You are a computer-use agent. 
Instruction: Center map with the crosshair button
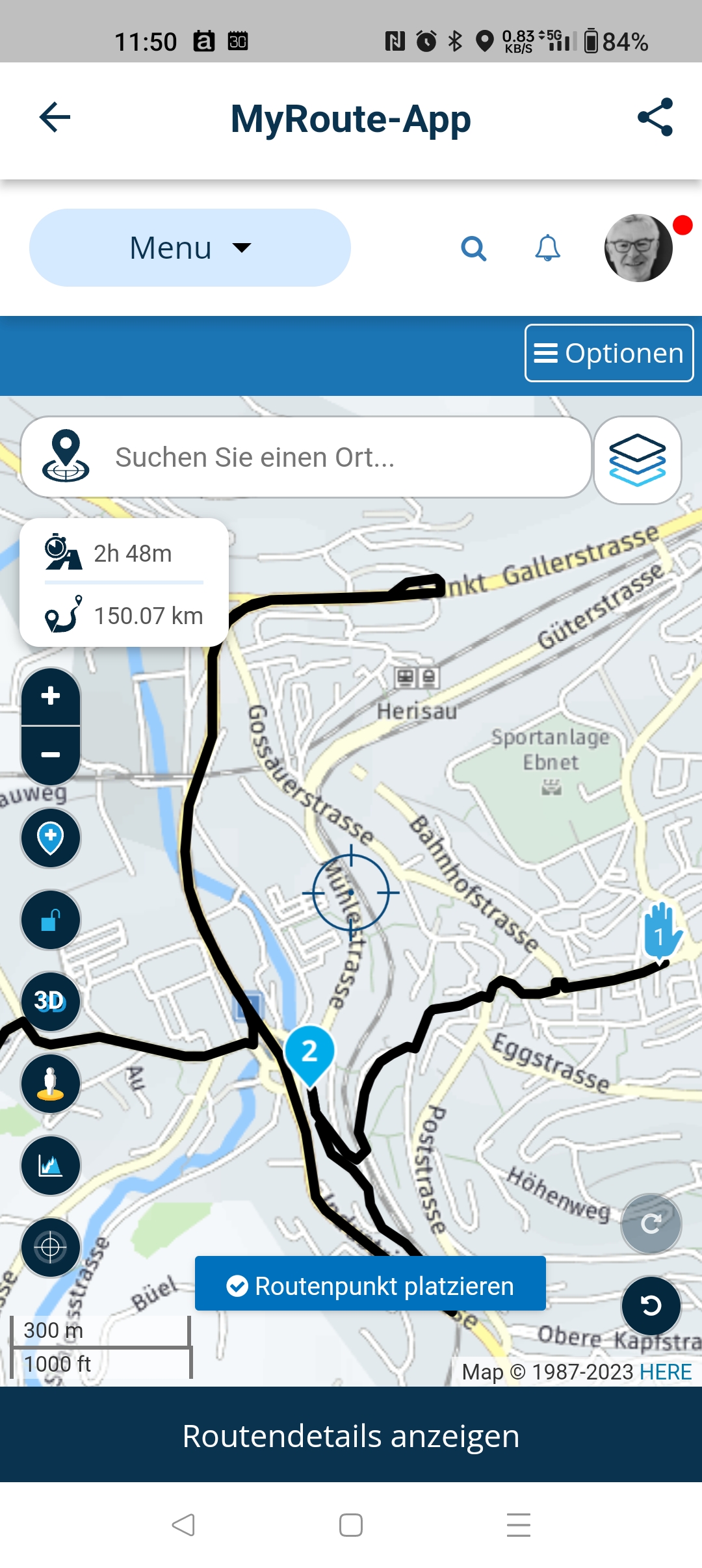(51, 1248)
